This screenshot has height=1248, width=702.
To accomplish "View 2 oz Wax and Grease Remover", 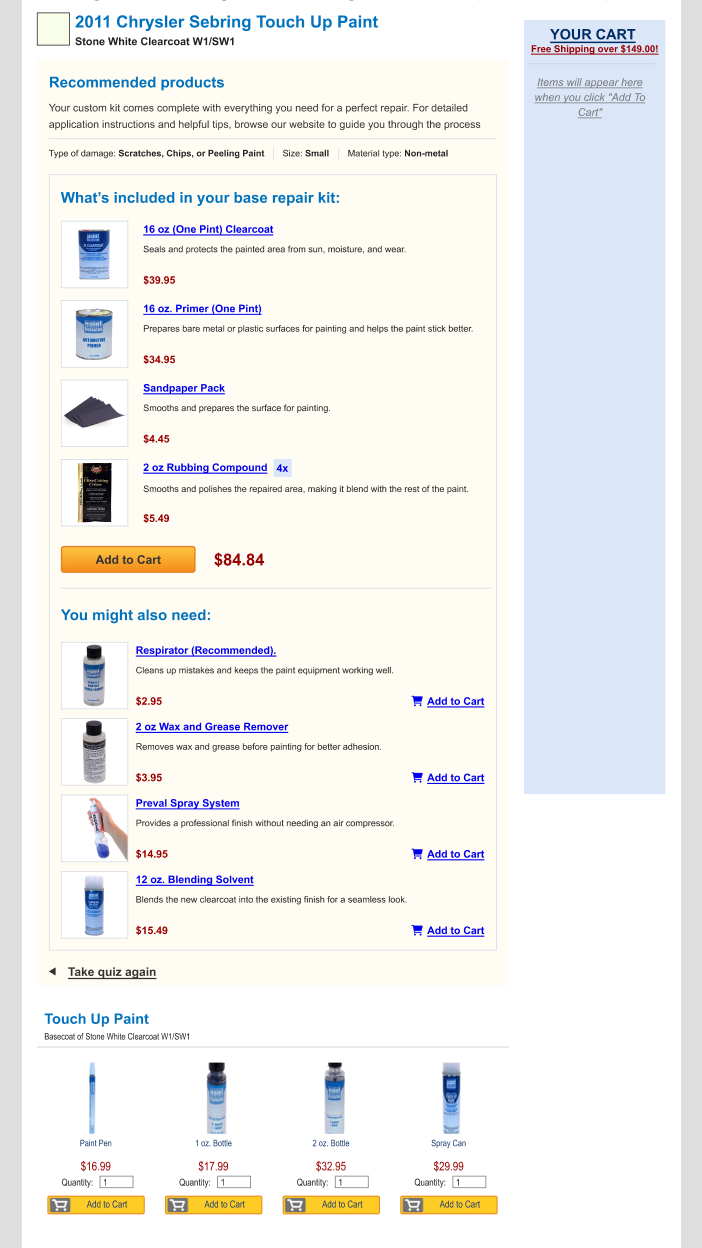I will pos(212,727).
